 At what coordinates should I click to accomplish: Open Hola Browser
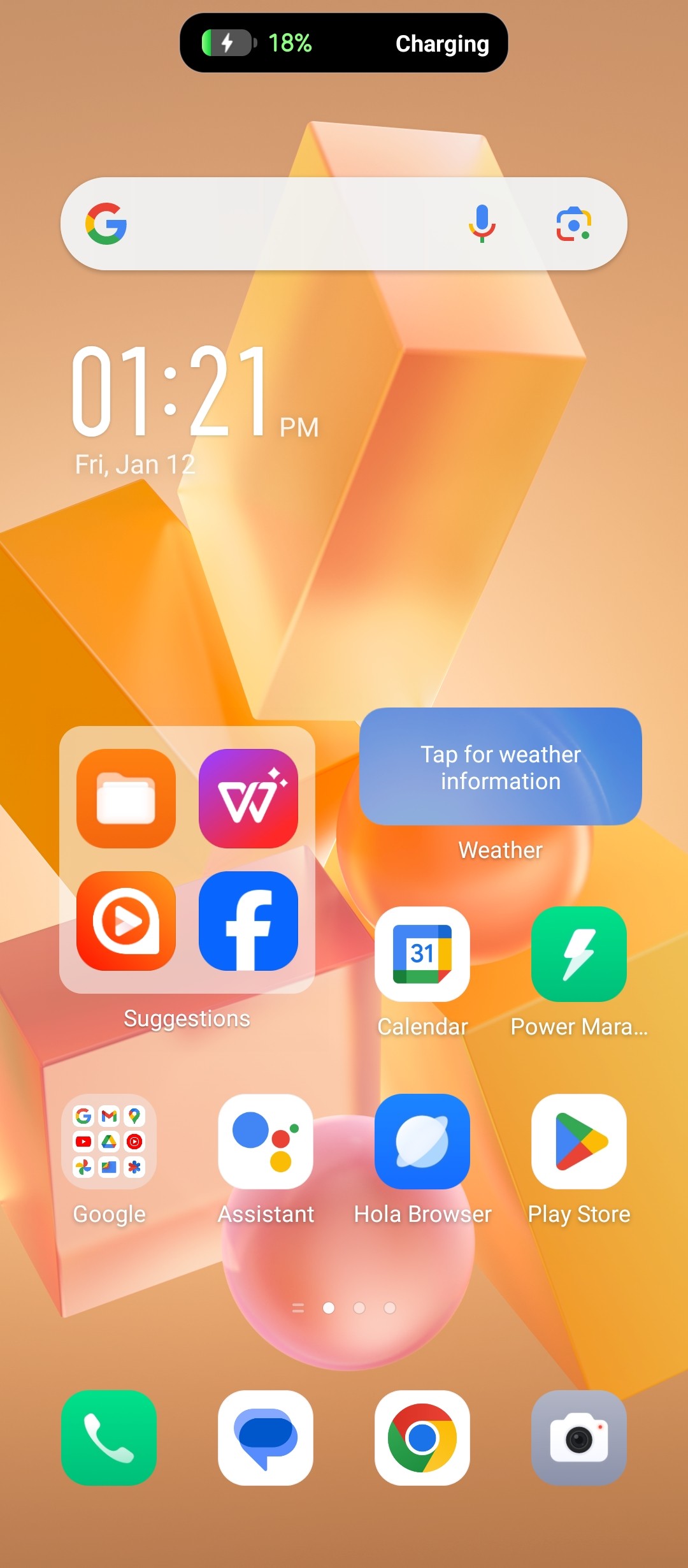click(422, 1142)
